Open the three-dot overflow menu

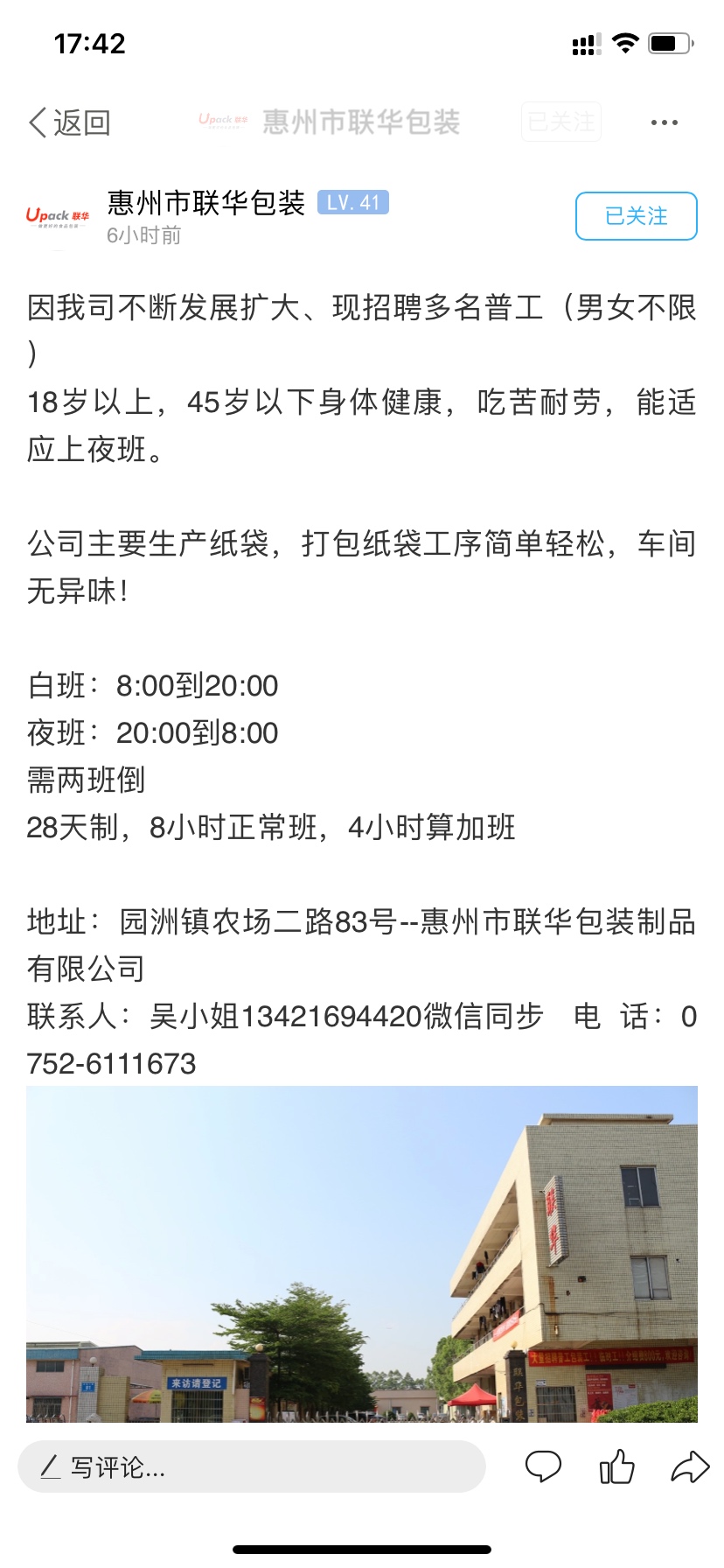664,122
